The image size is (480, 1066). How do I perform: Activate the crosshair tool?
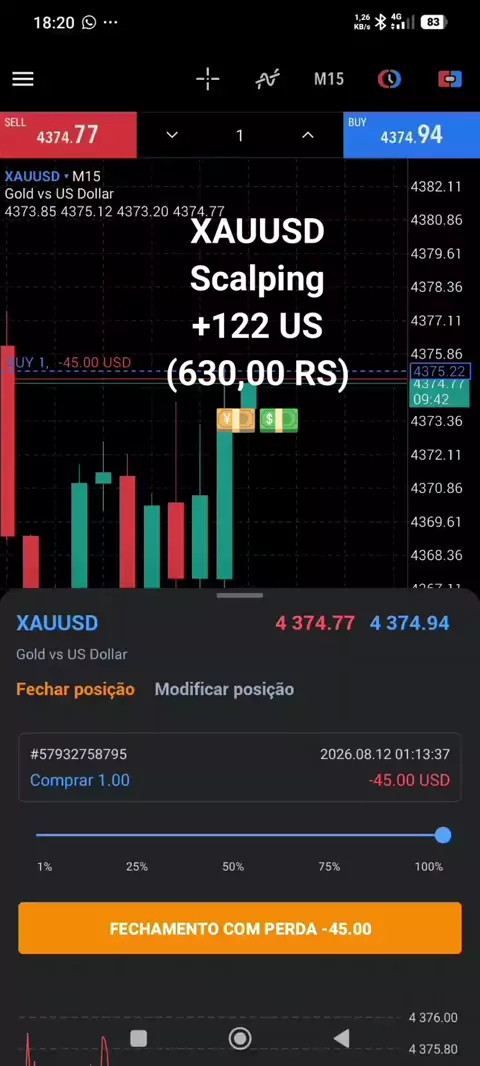(207, 80)
